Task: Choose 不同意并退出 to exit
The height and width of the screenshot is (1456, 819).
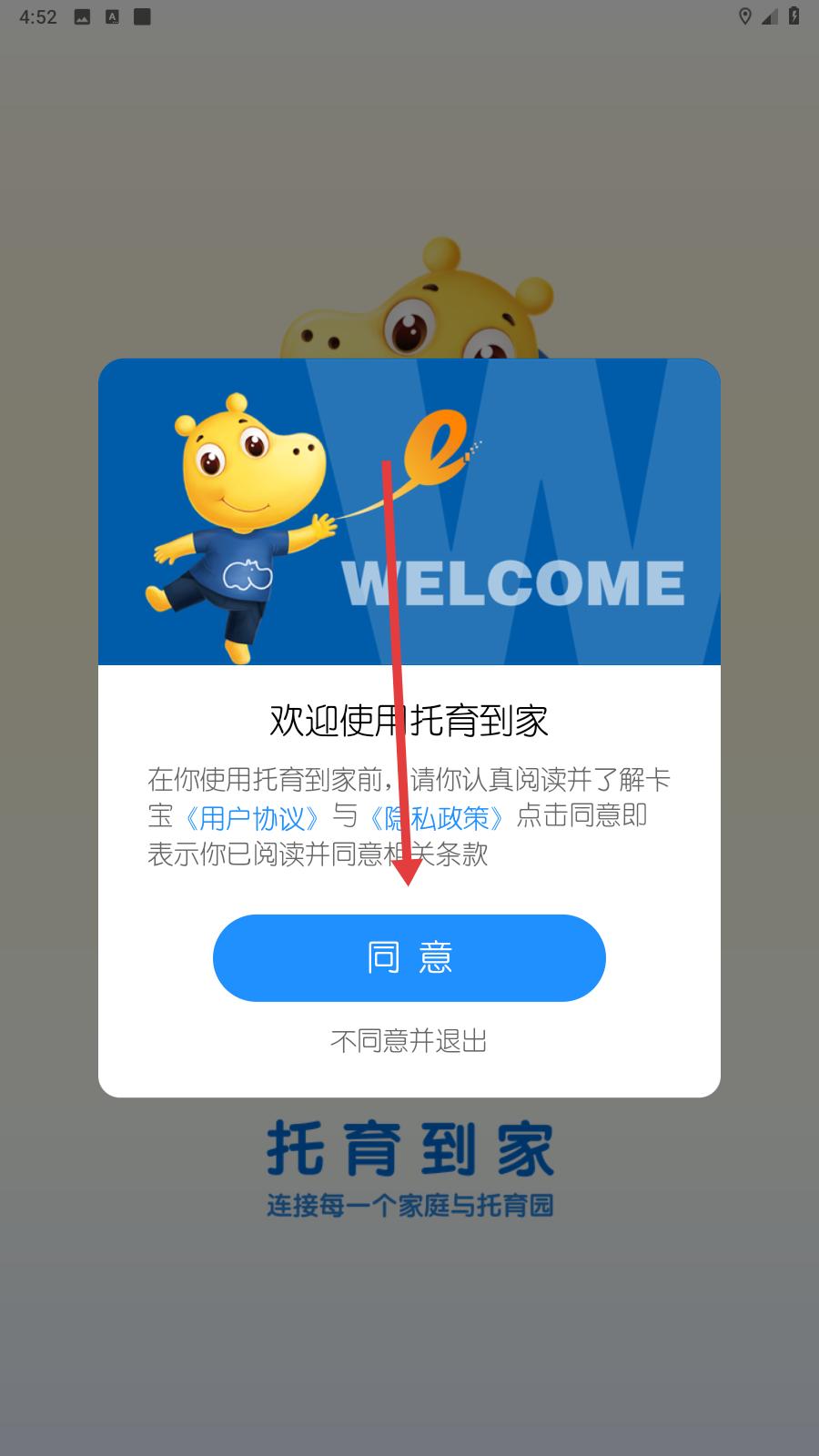Action: pos(409,1040)
